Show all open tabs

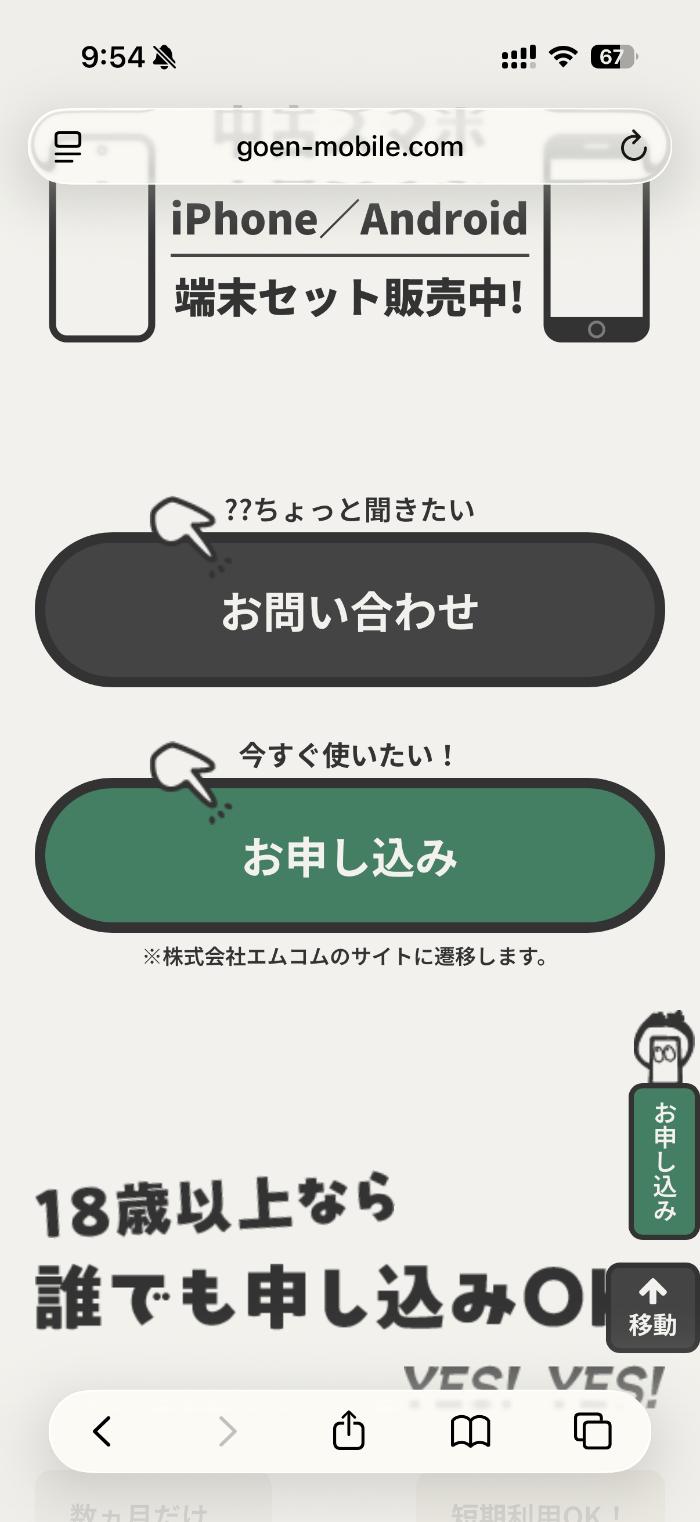click(592, 1431)
